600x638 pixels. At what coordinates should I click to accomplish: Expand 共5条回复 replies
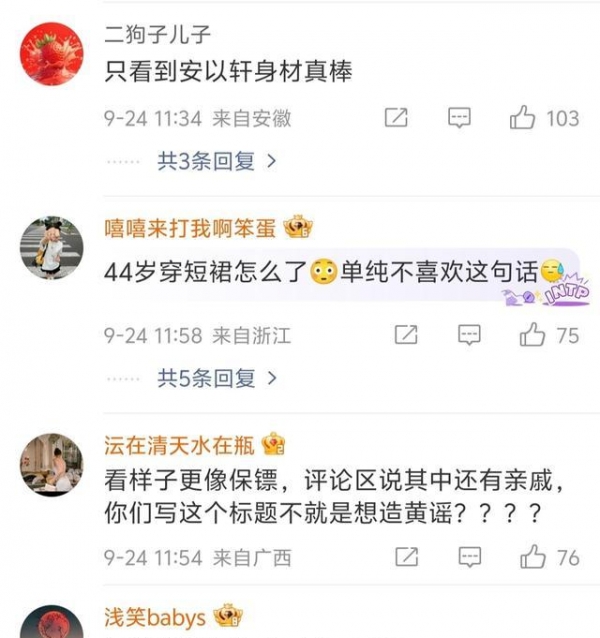[x=216, y=379]
